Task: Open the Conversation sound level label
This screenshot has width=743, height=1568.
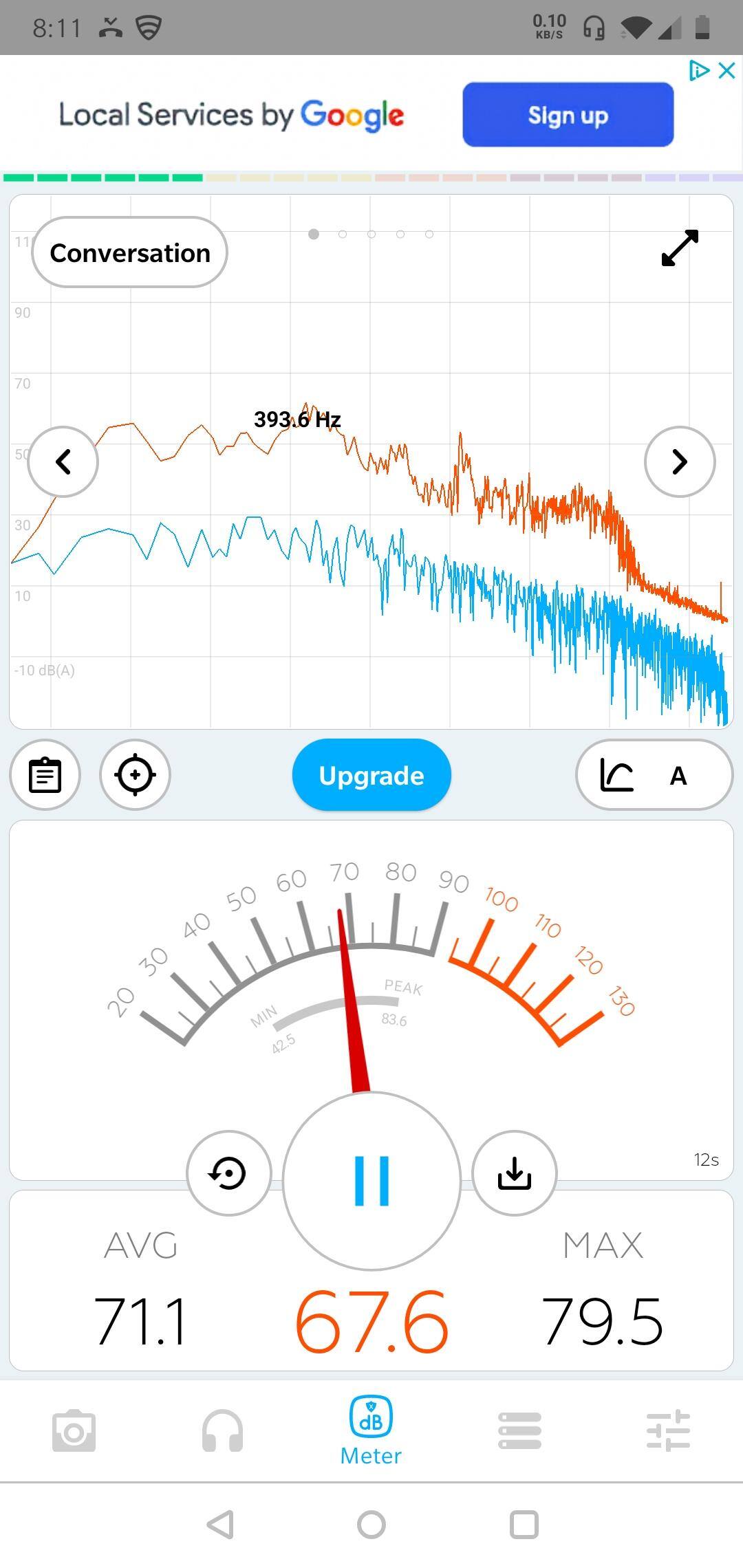Action: pyautogui.click(x=129, y=252)
